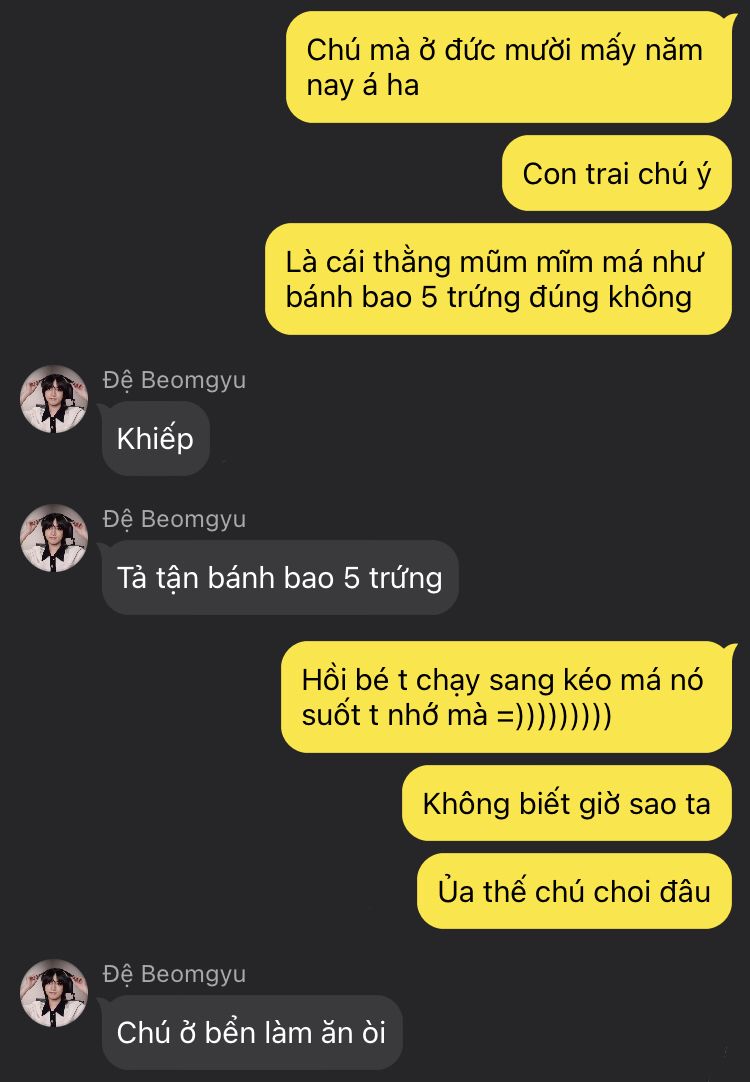Open Đệ Beomgyu's avatar beside the "Khiếp" message
Viewport: 750px width, 1082px height.
54,399
